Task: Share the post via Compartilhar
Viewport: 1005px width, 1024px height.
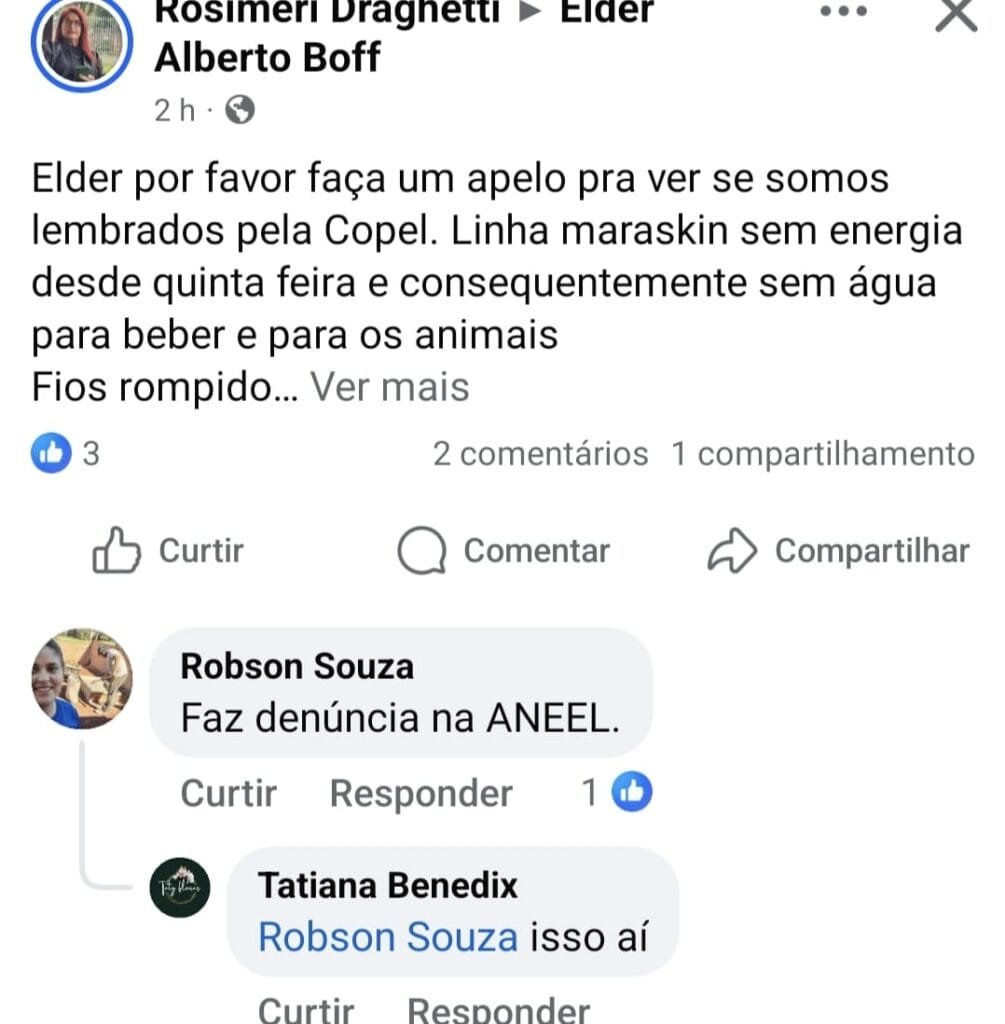Action: (x=838, y=551)
